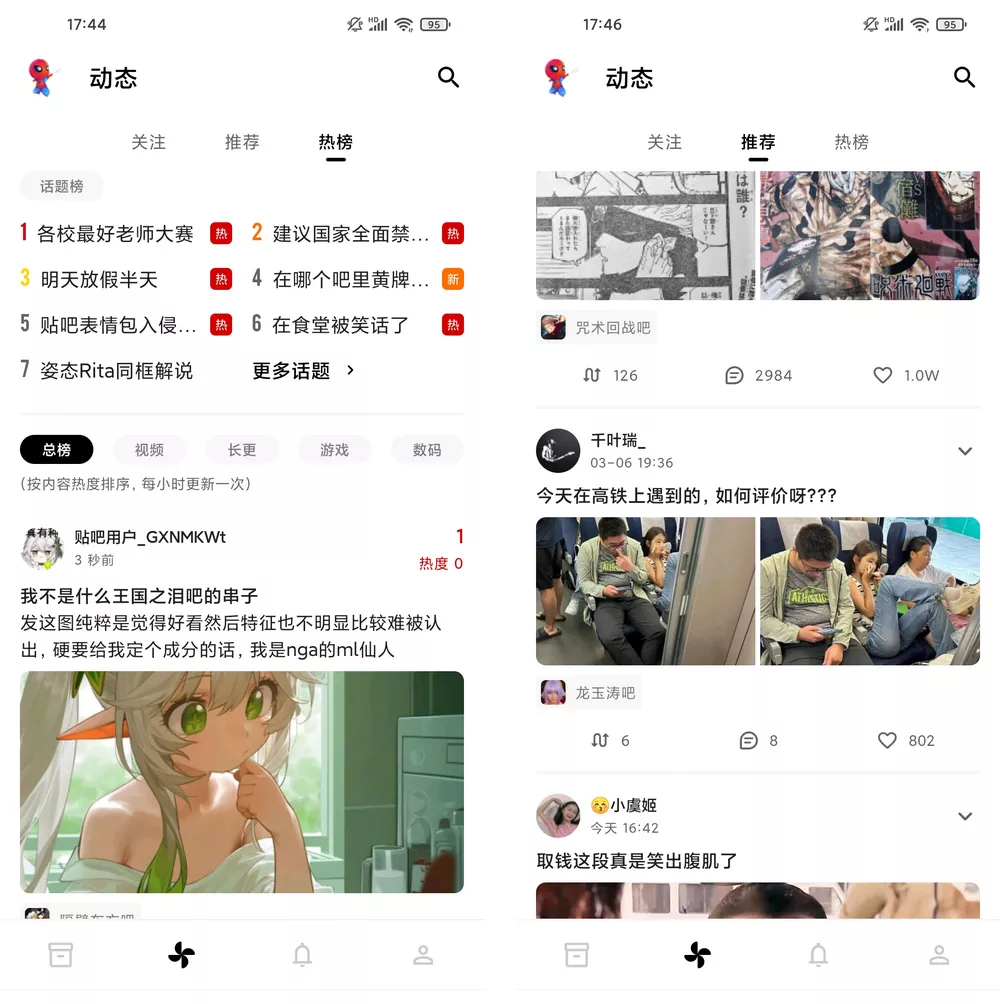Open topic 明天放假半天
Viewport: 1000px width, 1004px height.
click(99, 280)
